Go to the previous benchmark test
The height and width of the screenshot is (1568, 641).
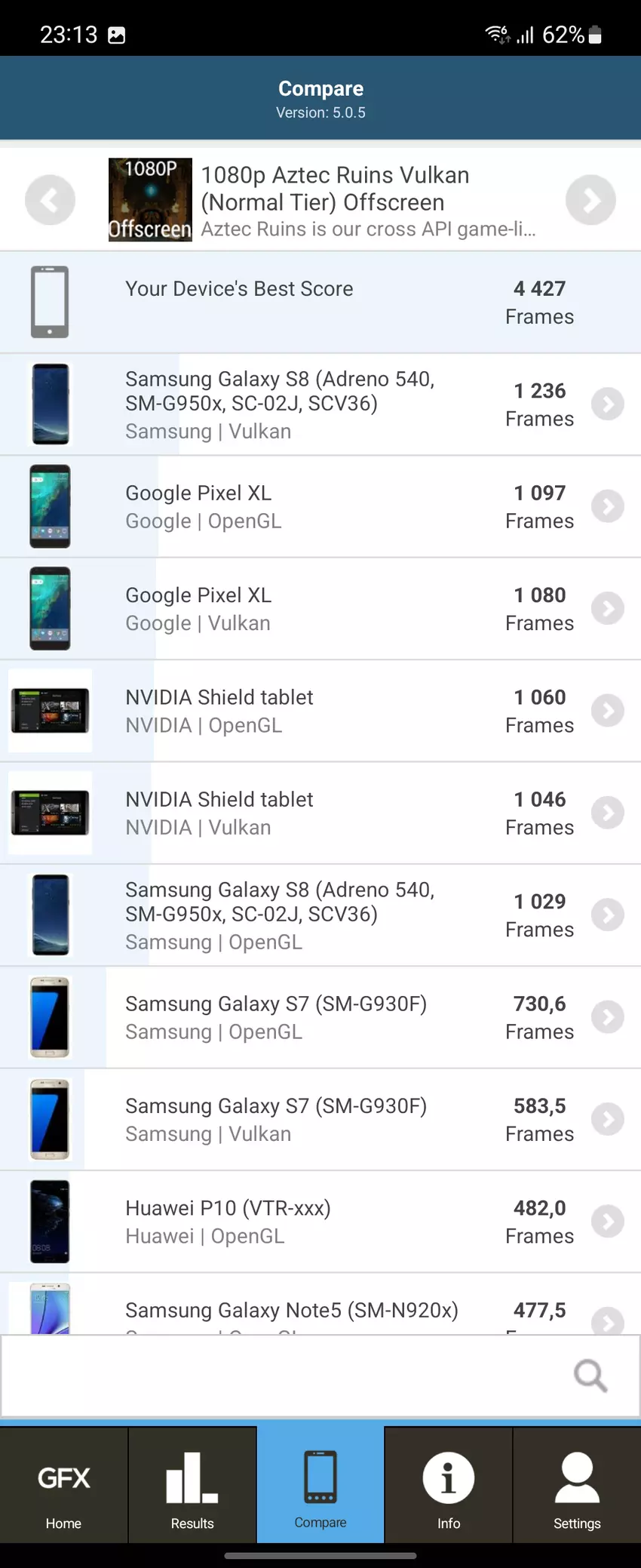coord(50,200)
